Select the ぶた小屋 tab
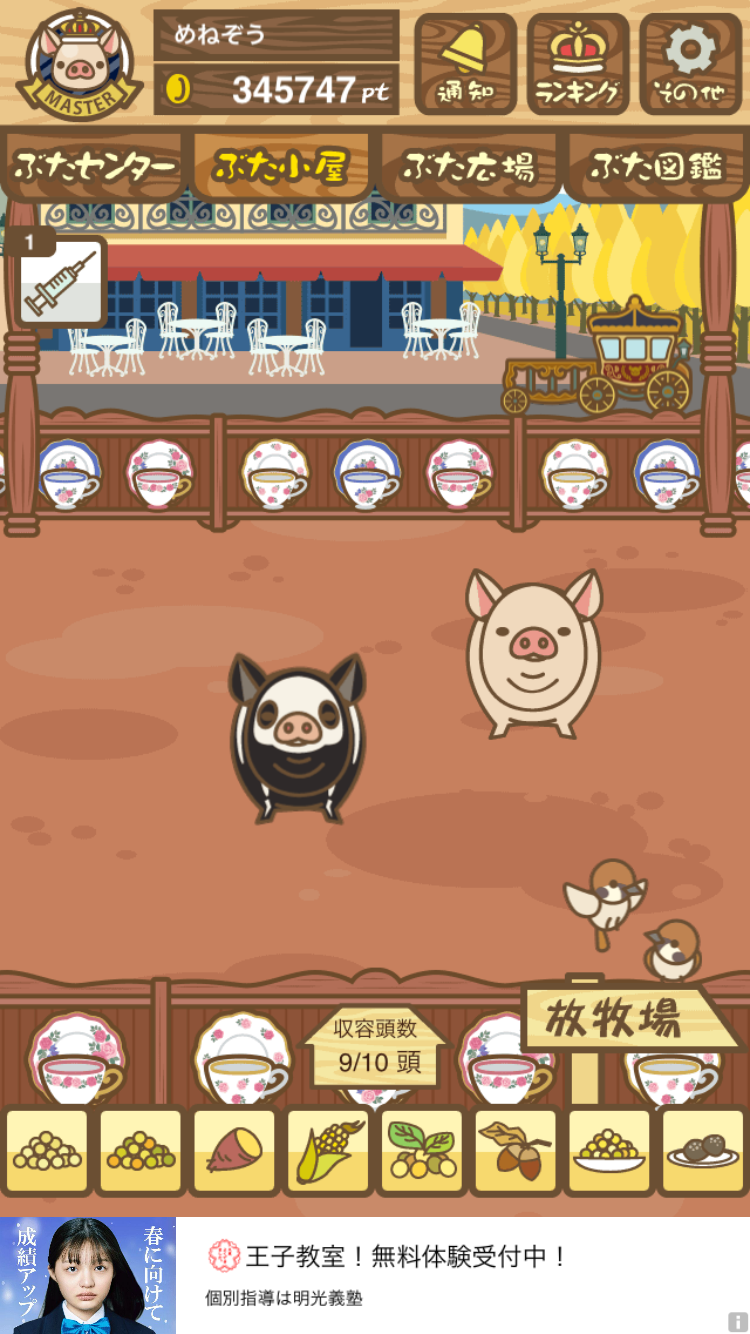This screenshot has width=750, height=1334. tap(280, 167)
